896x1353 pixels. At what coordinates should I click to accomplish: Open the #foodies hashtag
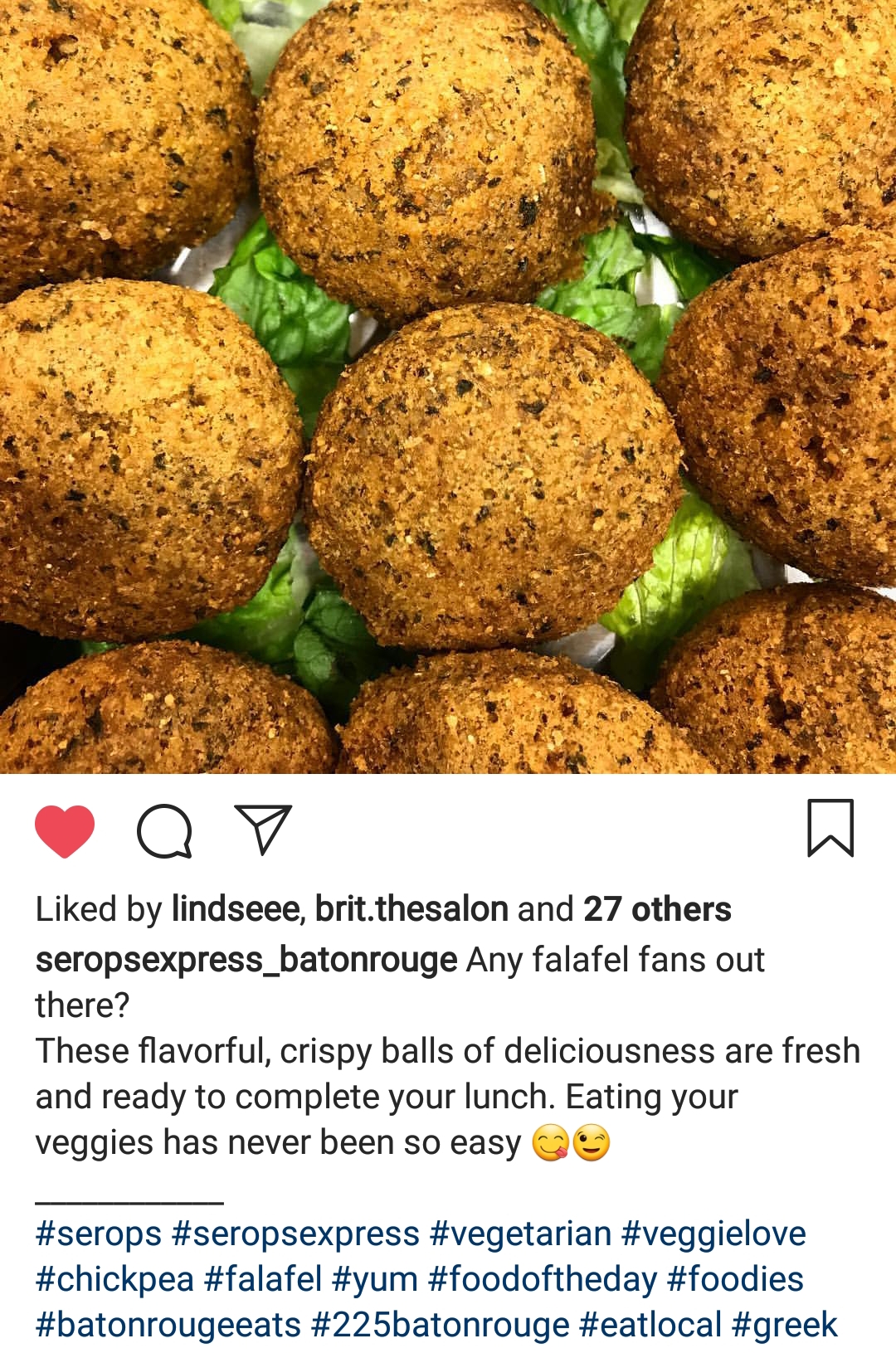[x=735, y=1279]
